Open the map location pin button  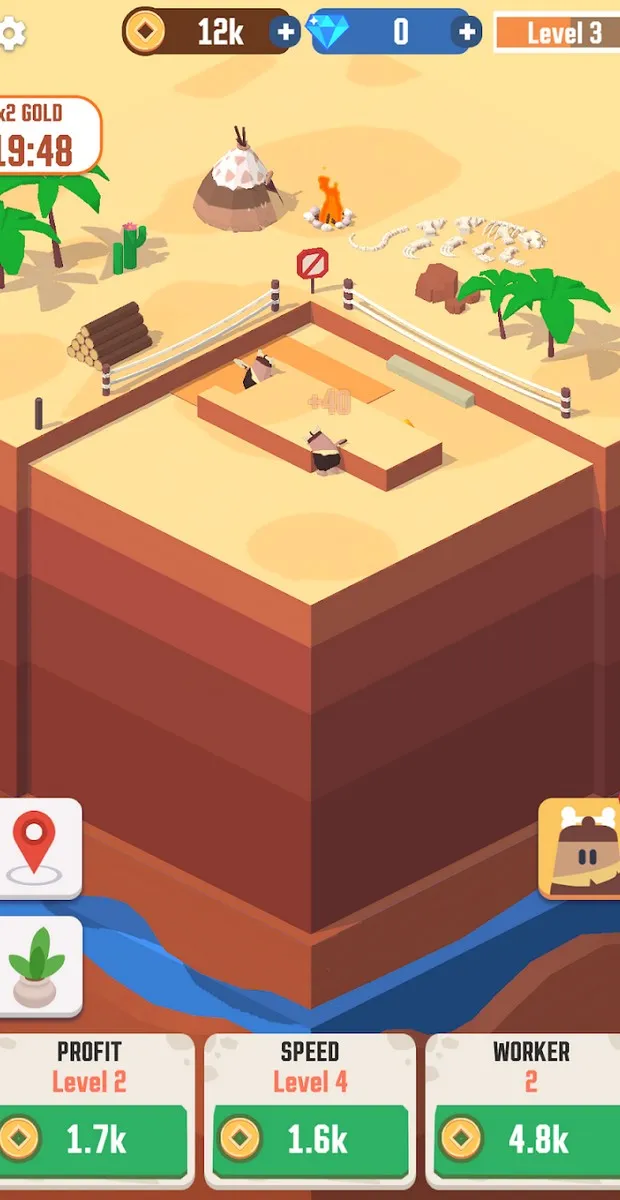38,847
